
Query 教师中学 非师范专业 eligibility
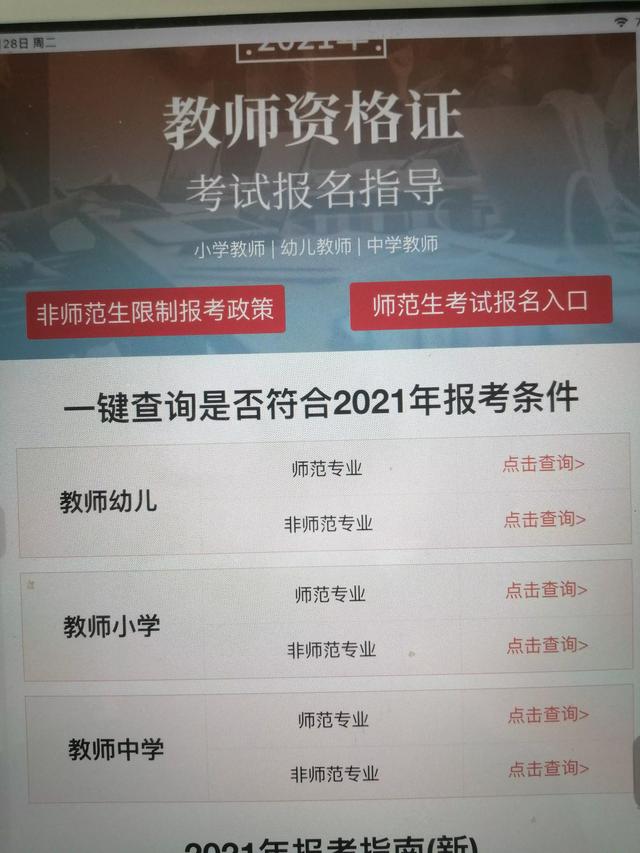point(548,769)
